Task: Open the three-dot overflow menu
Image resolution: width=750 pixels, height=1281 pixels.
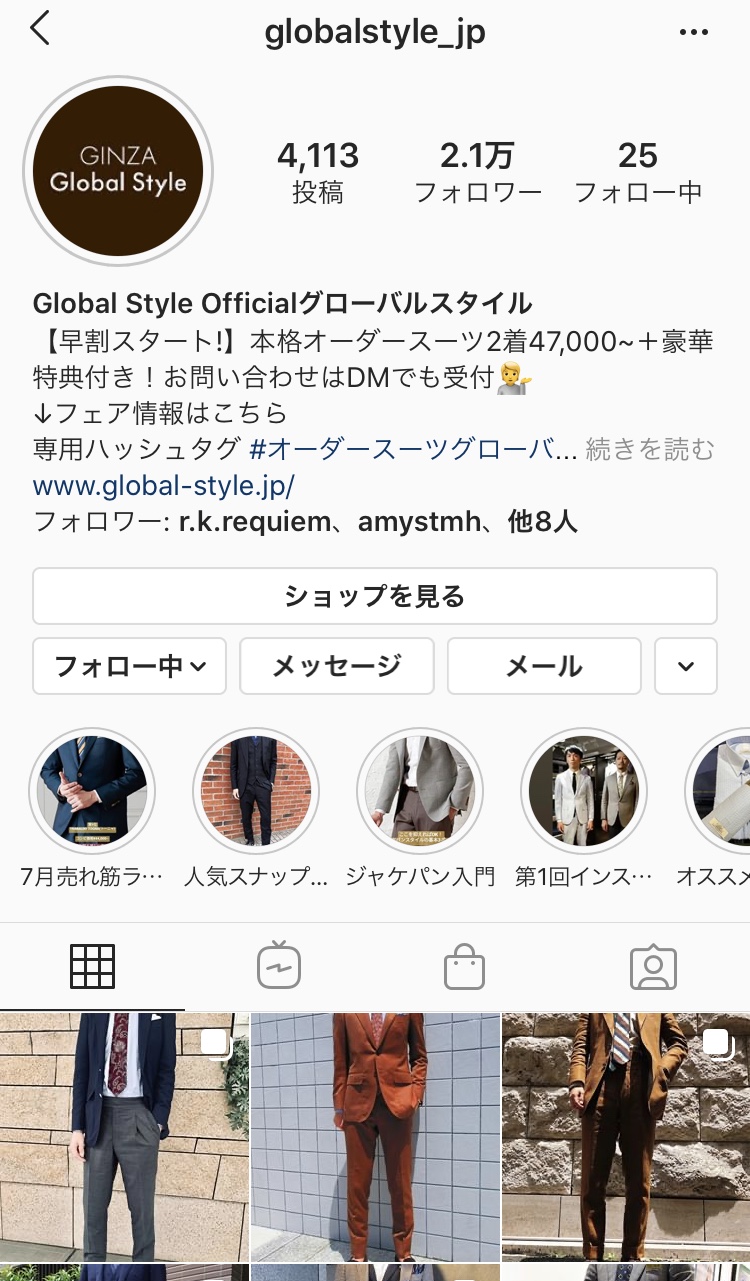Action: coord(693,32)
